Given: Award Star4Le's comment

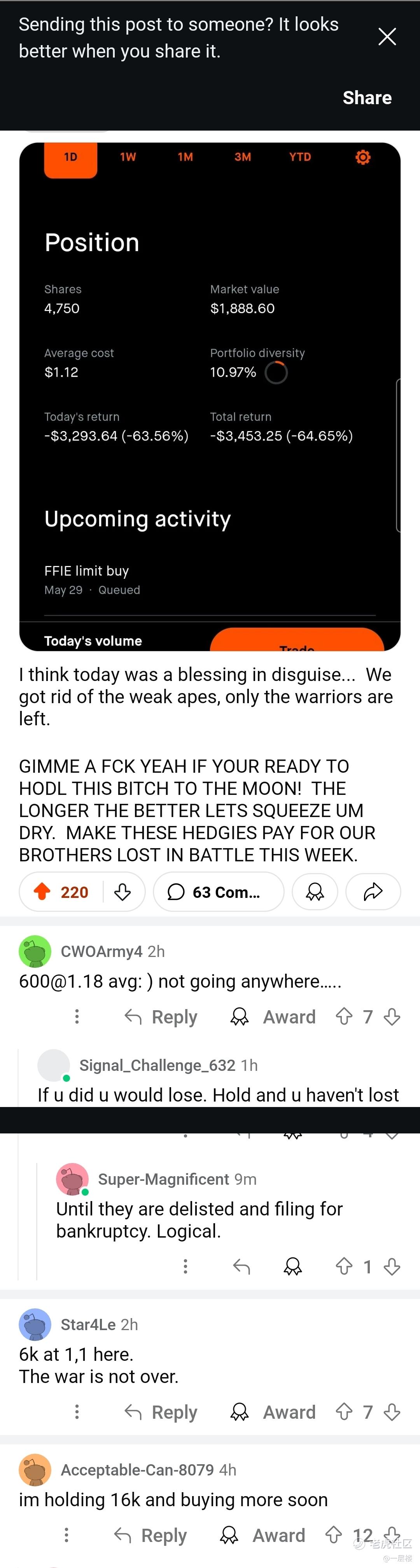Looking at the screenshot, I should [273, 1412].
